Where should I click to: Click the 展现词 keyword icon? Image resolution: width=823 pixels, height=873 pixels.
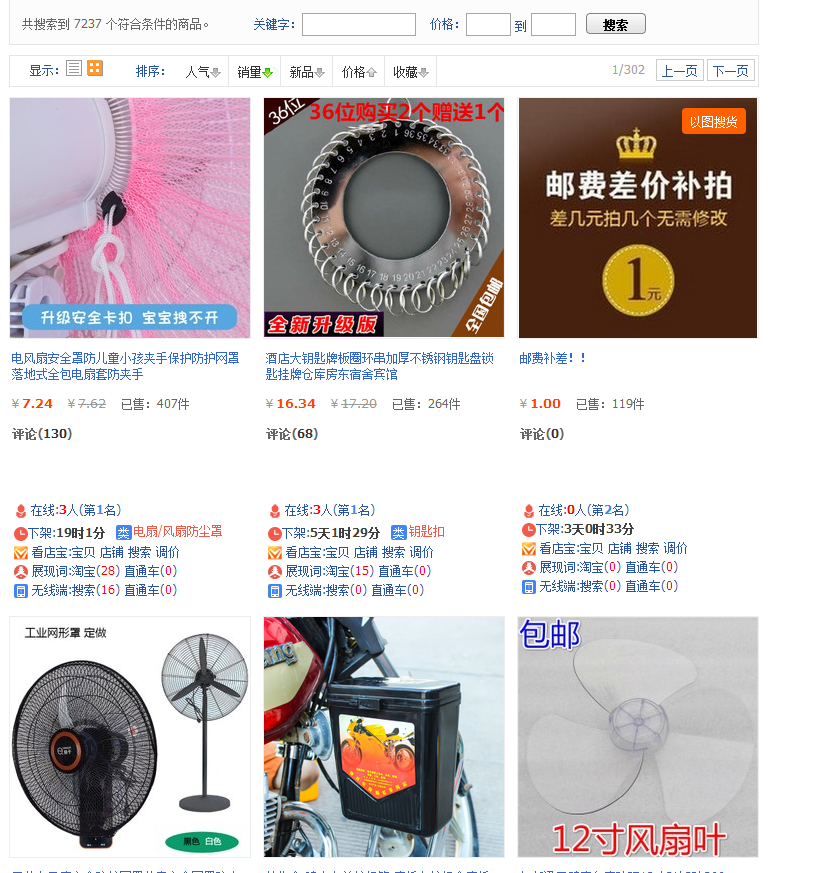click(19, 572)
